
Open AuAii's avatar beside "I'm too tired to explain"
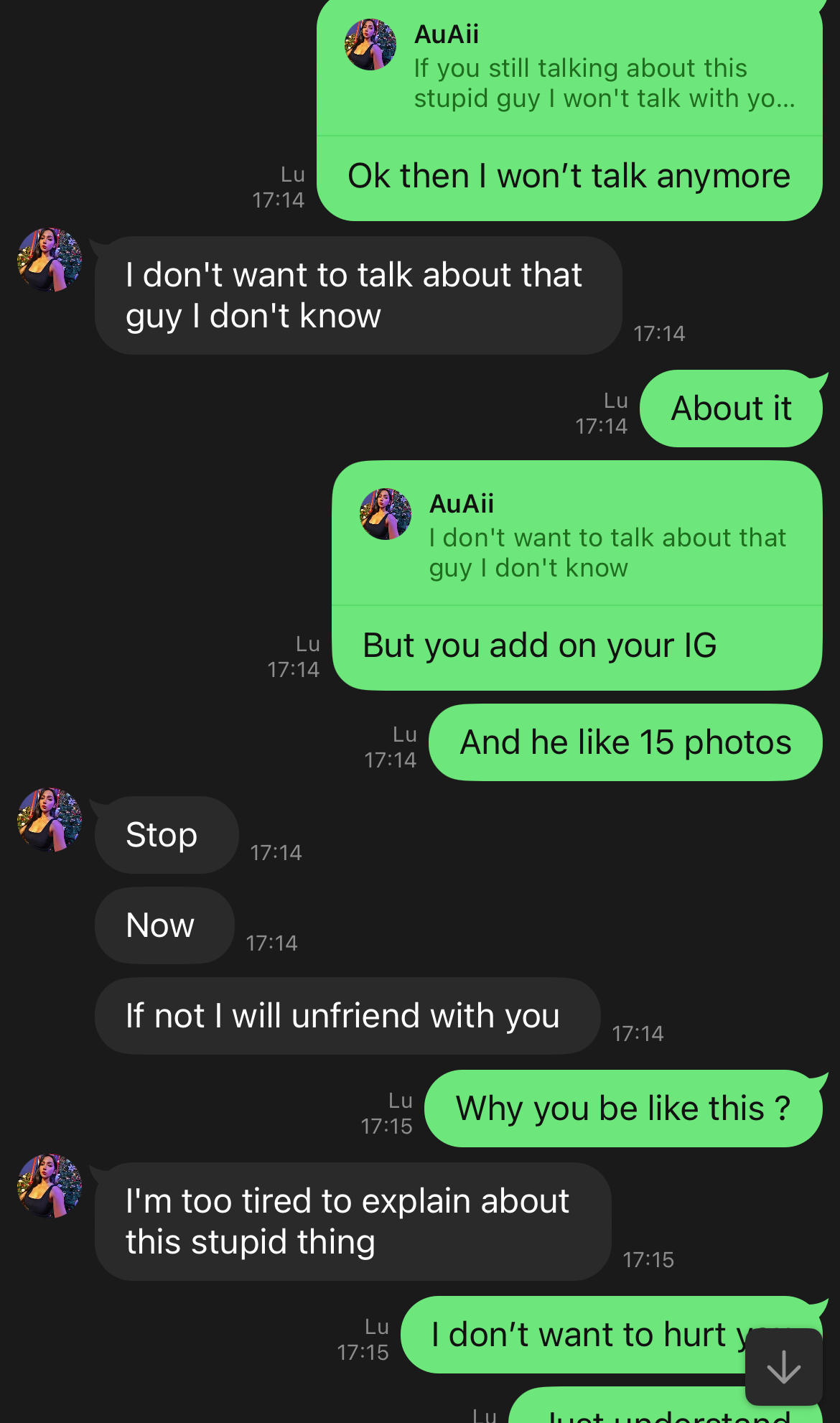(50, 1186)
